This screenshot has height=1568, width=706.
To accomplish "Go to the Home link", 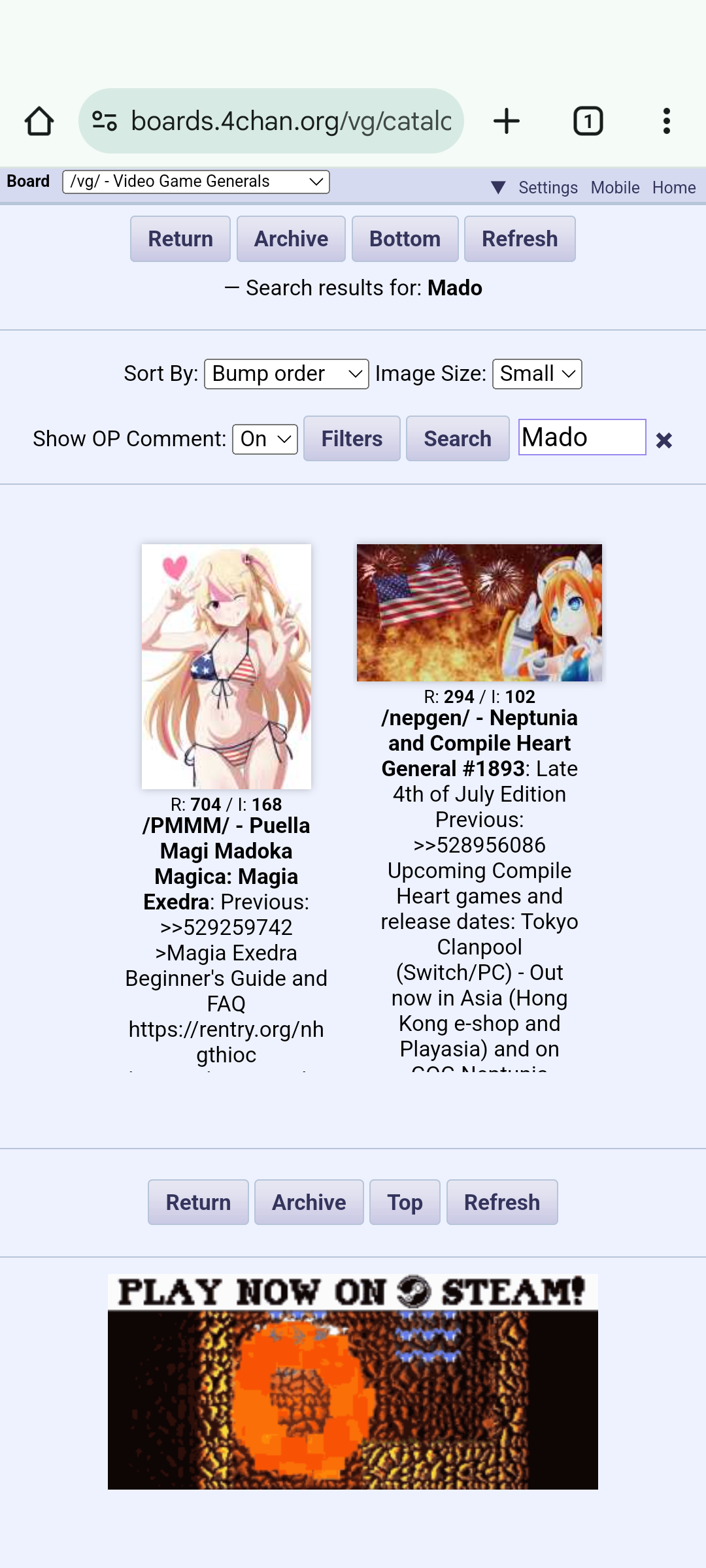I will (673, 188).
